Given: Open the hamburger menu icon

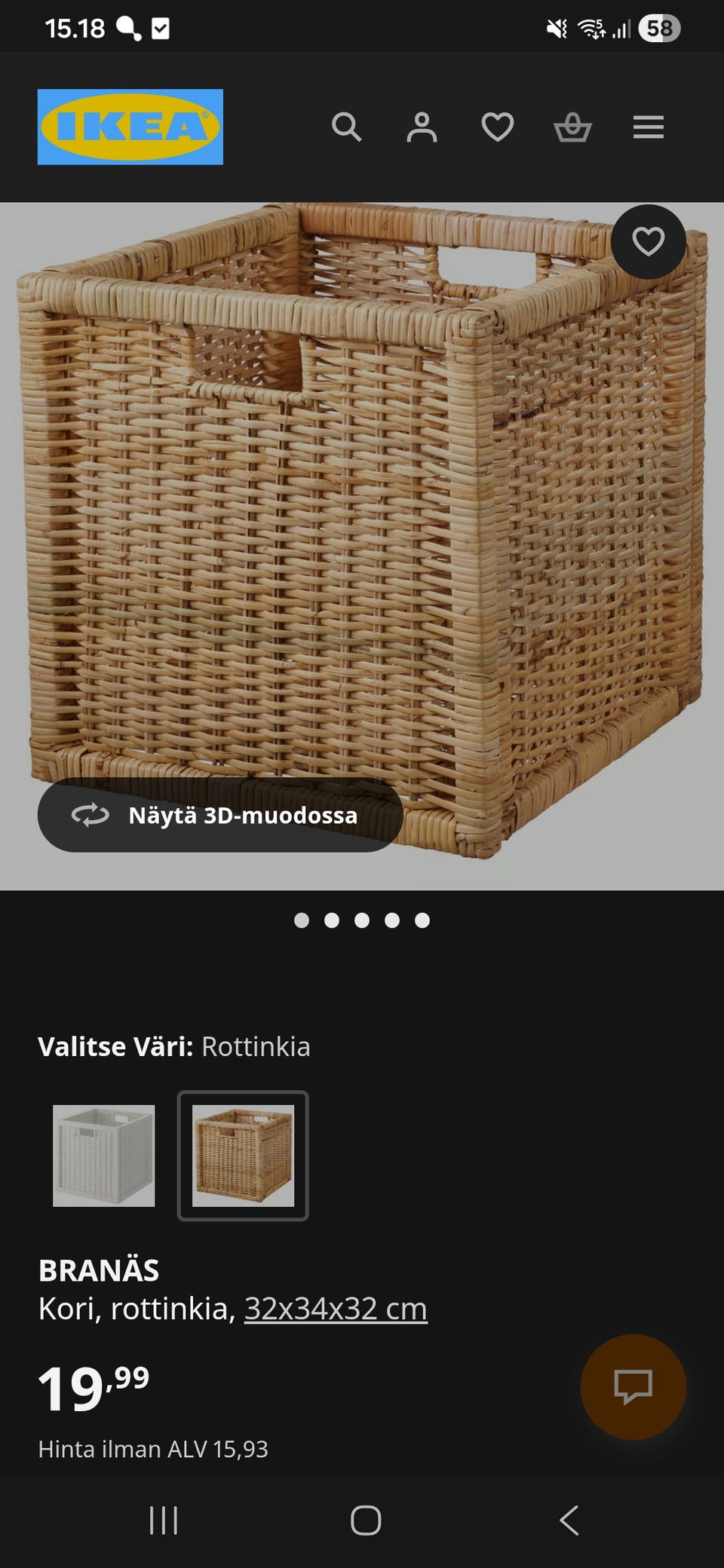Looking at the screenshot, I should pyautogui.click(x=647, y=128).
